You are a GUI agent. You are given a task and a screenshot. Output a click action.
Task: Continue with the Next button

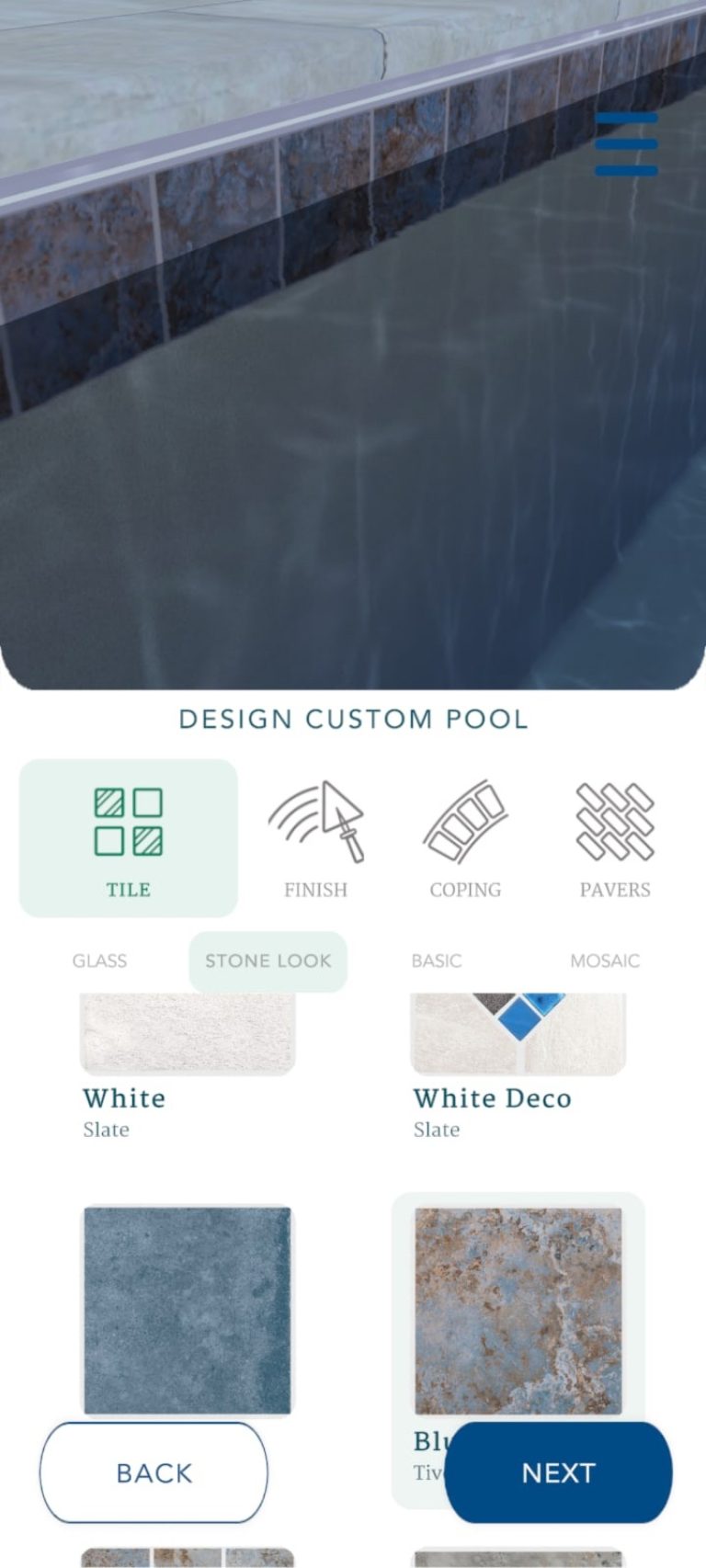pyautogui.click(x=559, y=1472)
